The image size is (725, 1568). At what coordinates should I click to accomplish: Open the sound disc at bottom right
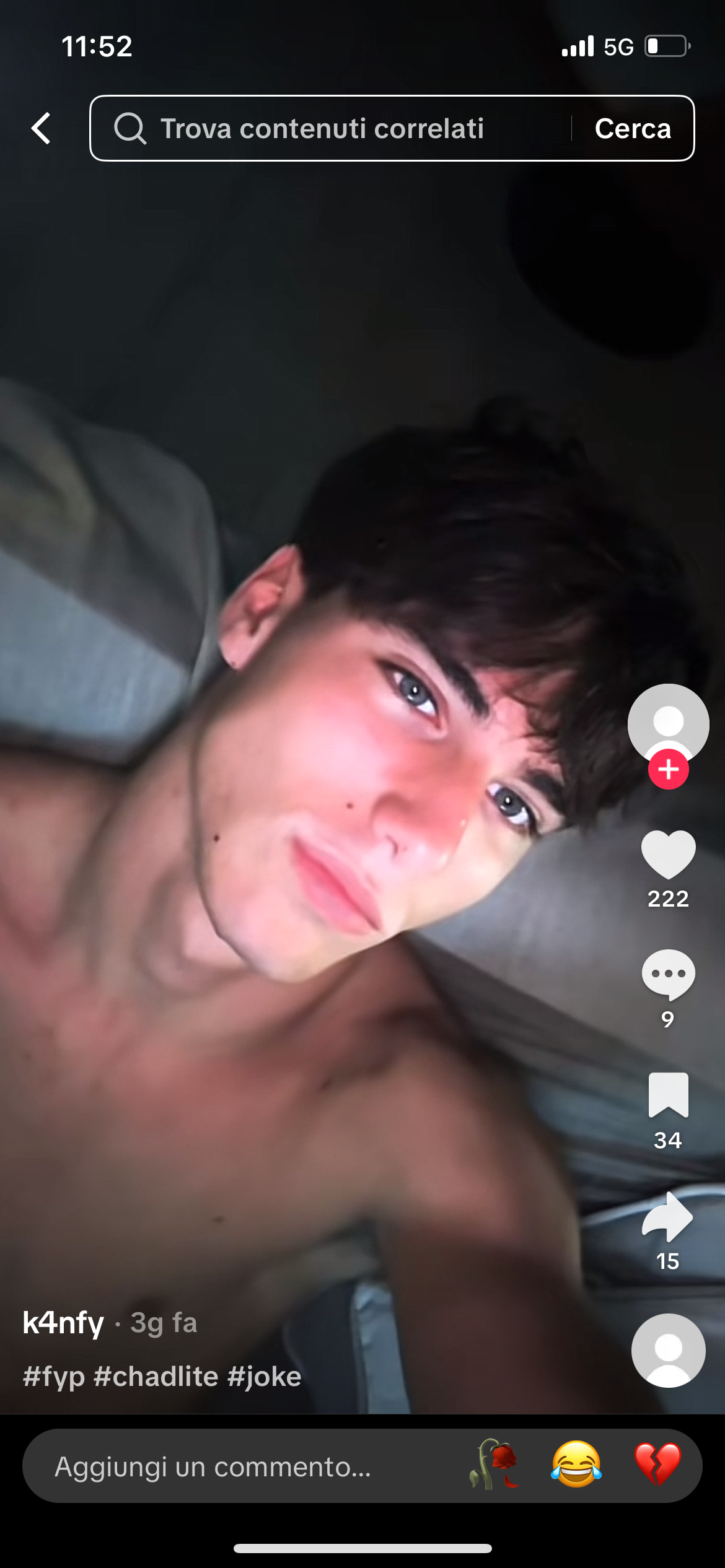click(x=668, y=1350)
